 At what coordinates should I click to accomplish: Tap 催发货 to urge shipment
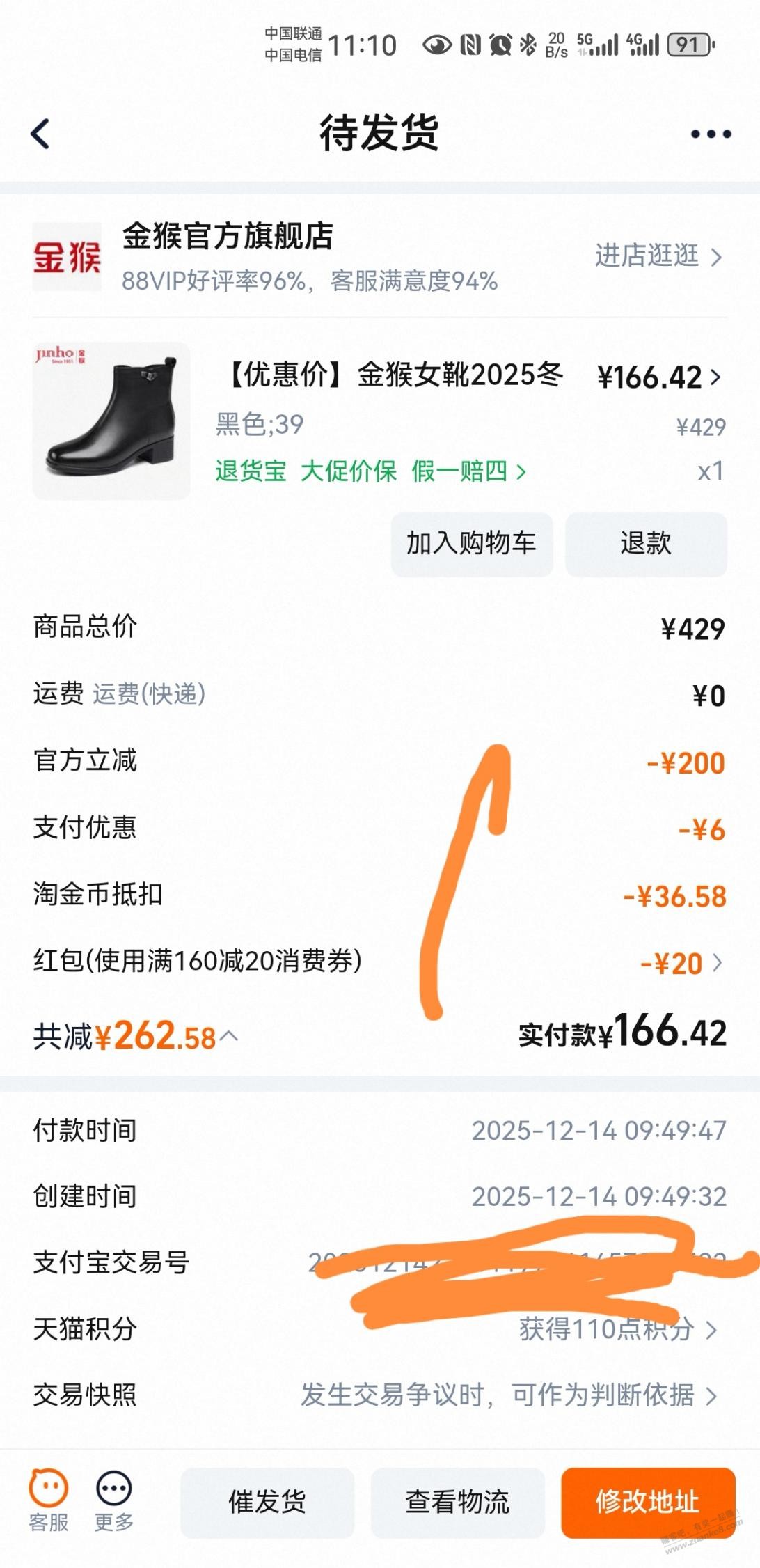267,1502
